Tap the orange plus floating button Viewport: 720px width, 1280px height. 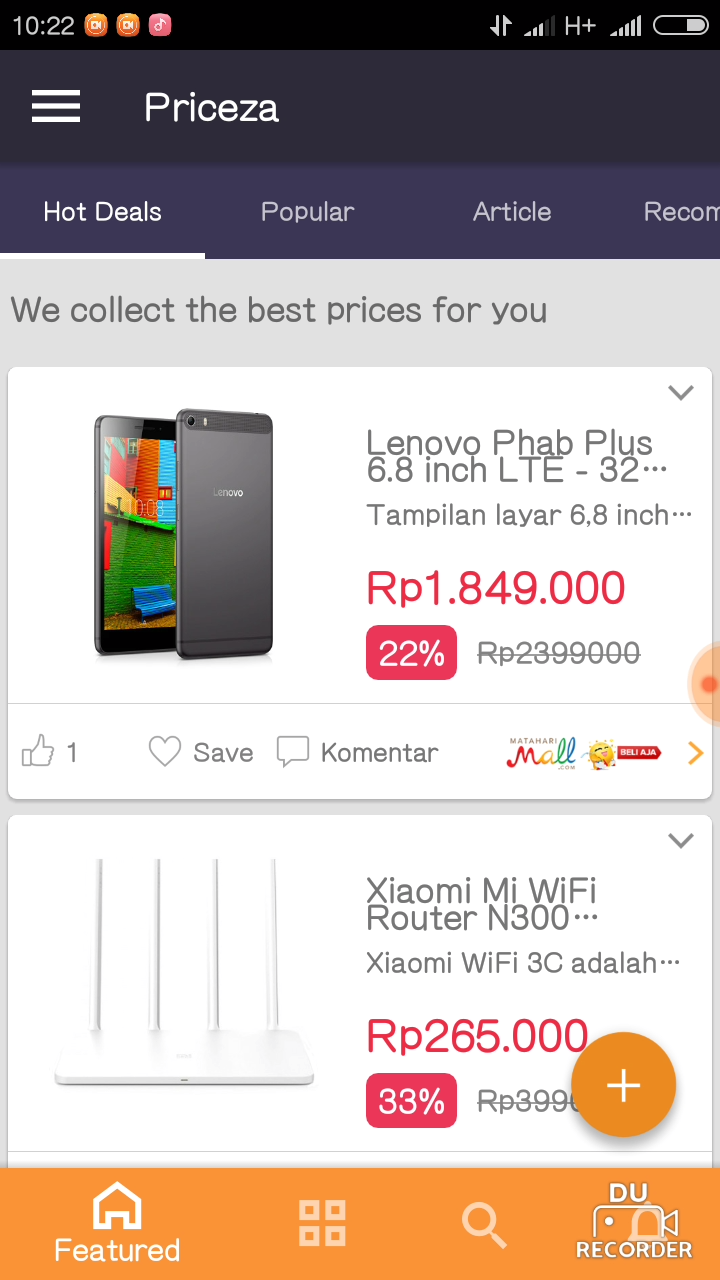(624, 1085)
